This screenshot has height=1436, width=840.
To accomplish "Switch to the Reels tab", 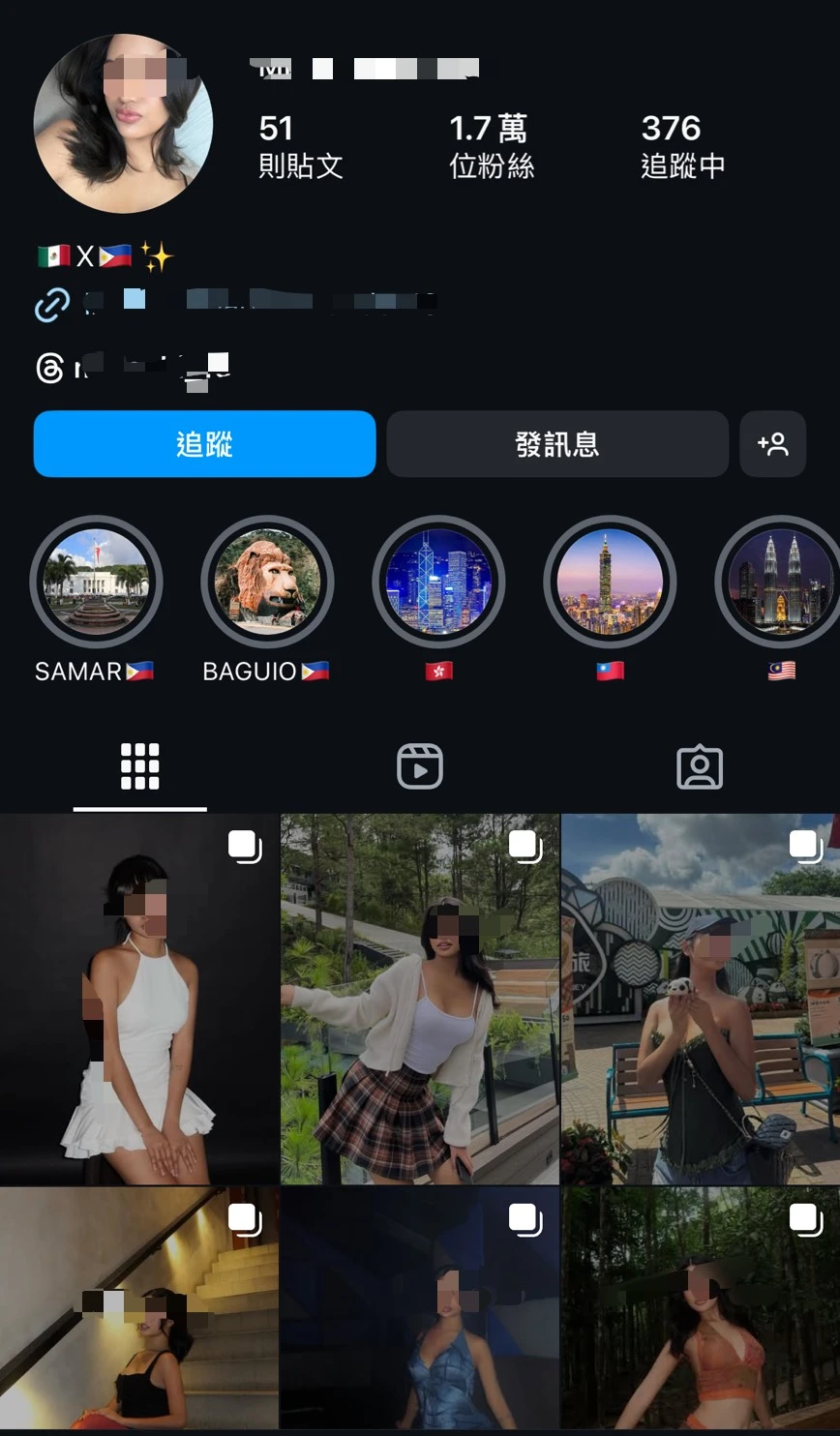I will pyautogui.click(x=420, y=767).
